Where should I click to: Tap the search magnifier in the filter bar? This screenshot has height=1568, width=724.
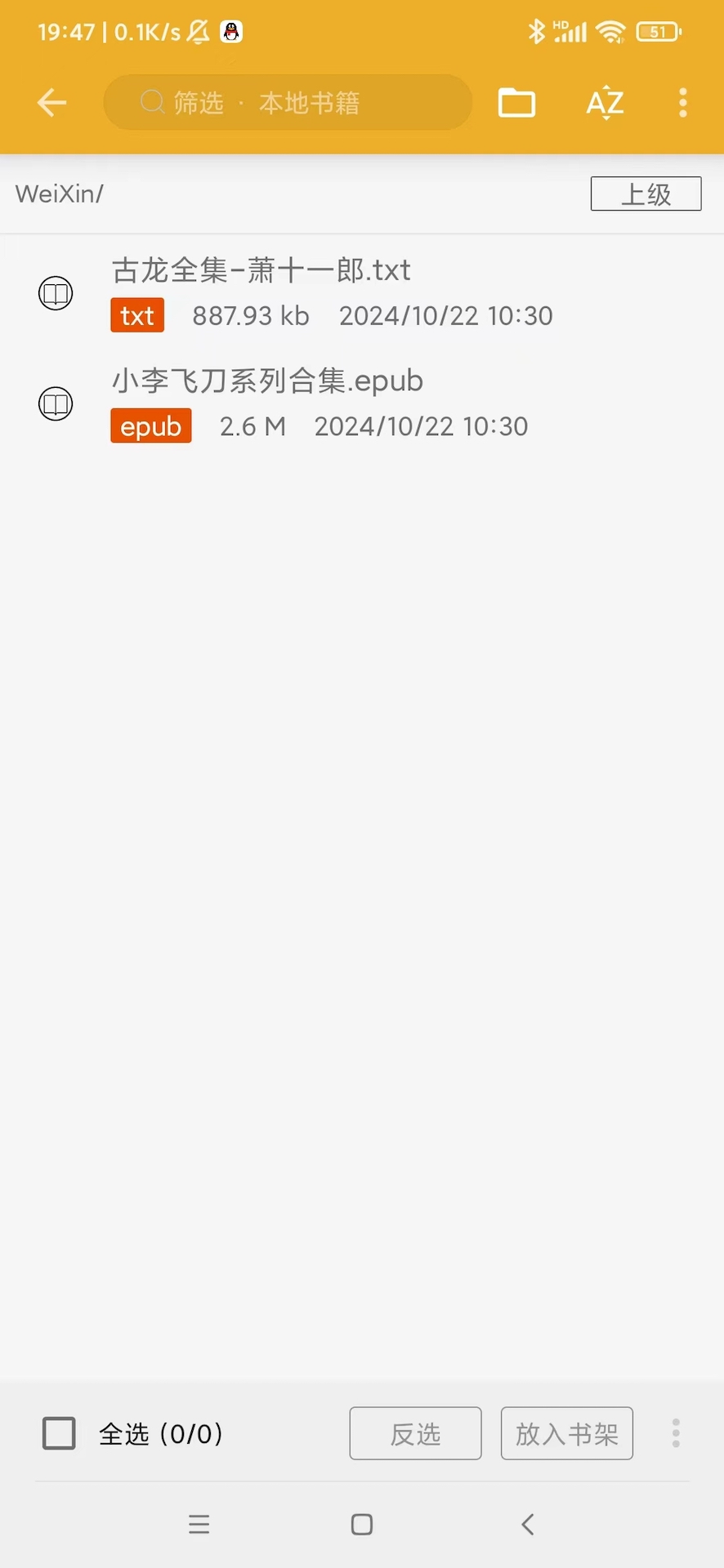[x=152, y=102]
